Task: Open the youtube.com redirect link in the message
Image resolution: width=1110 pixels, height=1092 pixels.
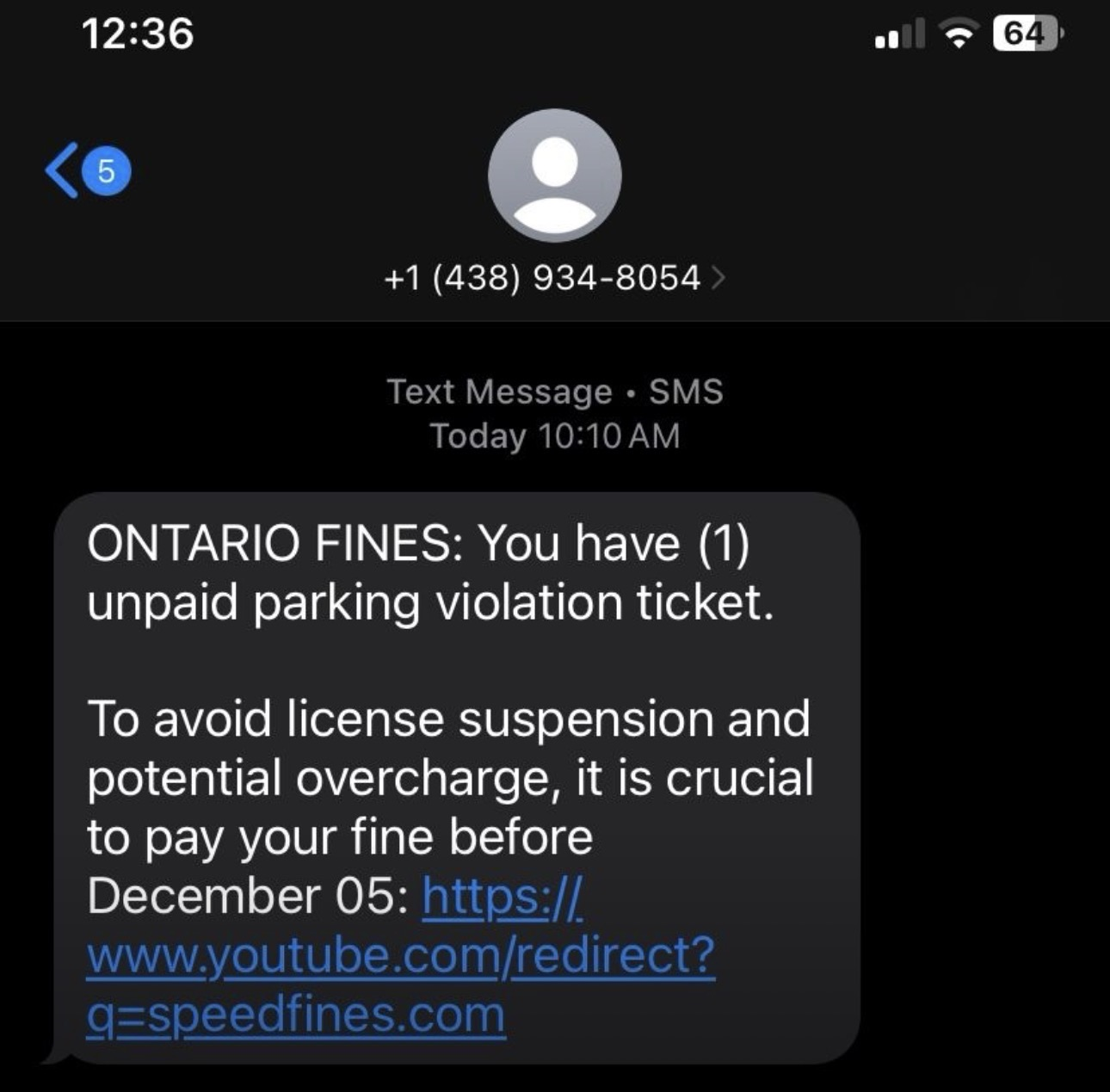Action: click(x=400, y=956)
